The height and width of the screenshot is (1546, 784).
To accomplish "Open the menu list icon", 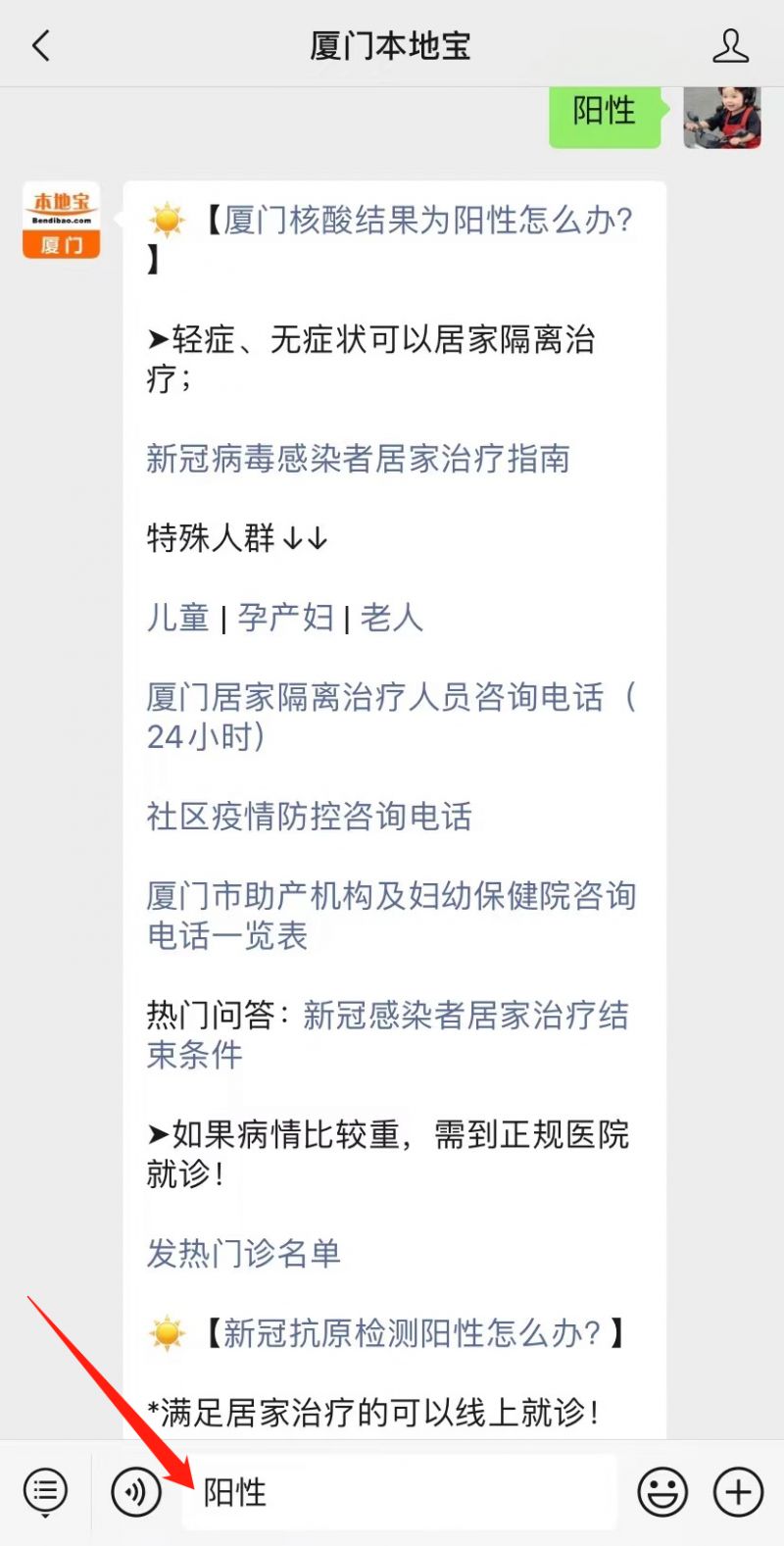I will point(45,1492).
